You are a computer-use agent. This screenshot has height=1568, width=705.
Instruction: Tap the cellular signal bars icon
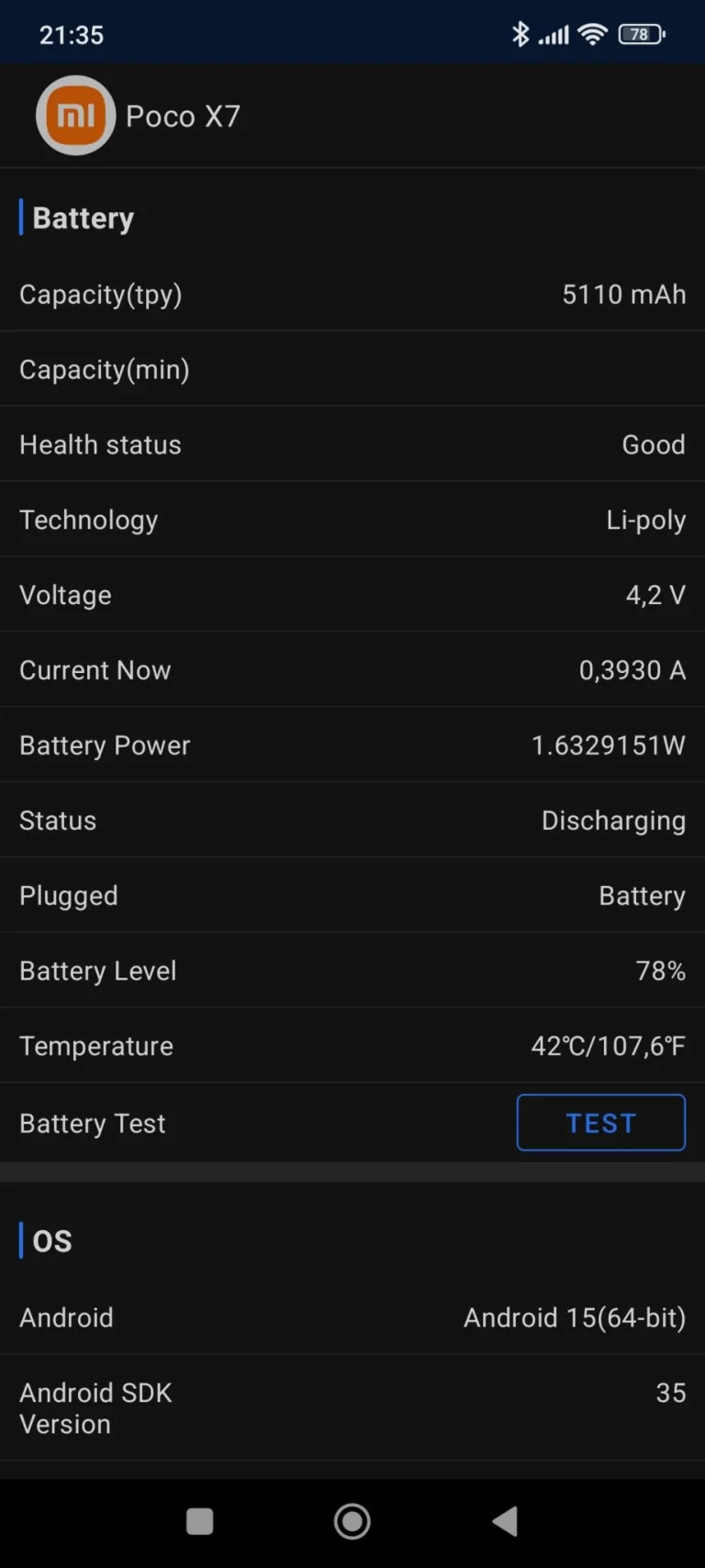(x=554, y=33)
